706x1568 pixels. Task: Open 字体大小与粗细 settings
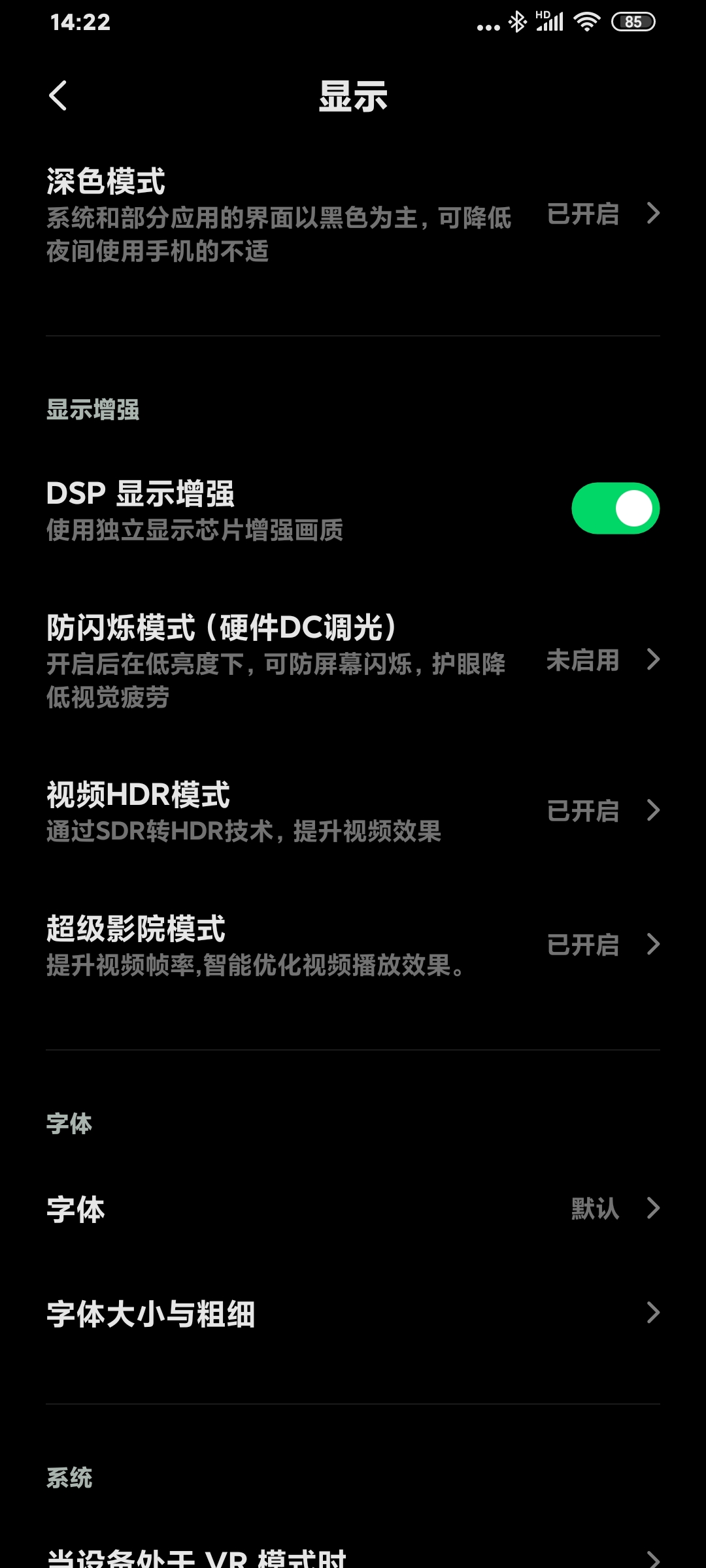point(353,1313)
